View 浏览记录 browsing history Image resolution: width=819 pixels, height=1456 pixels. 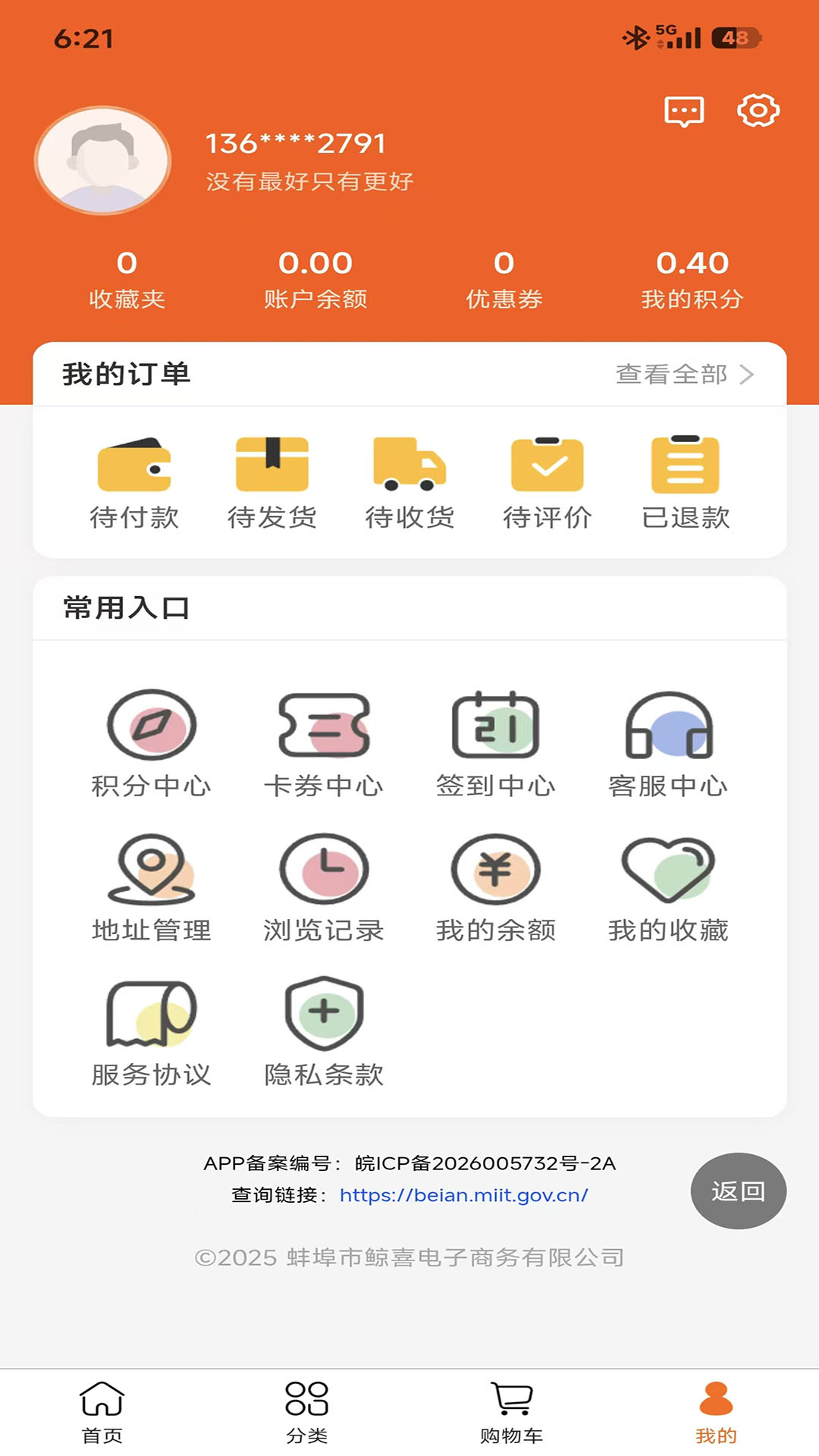[324, 887]
